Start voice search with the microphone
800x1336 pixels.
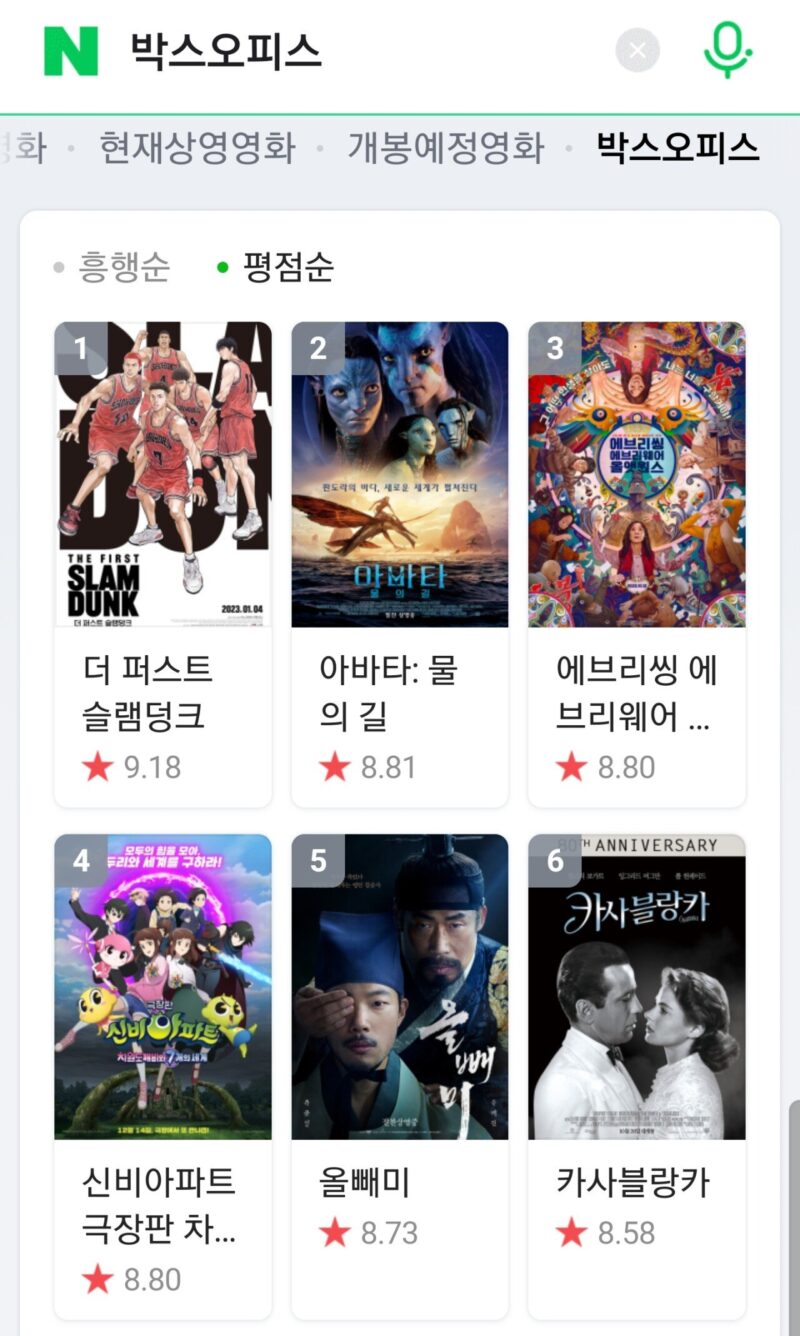(727, 51)
